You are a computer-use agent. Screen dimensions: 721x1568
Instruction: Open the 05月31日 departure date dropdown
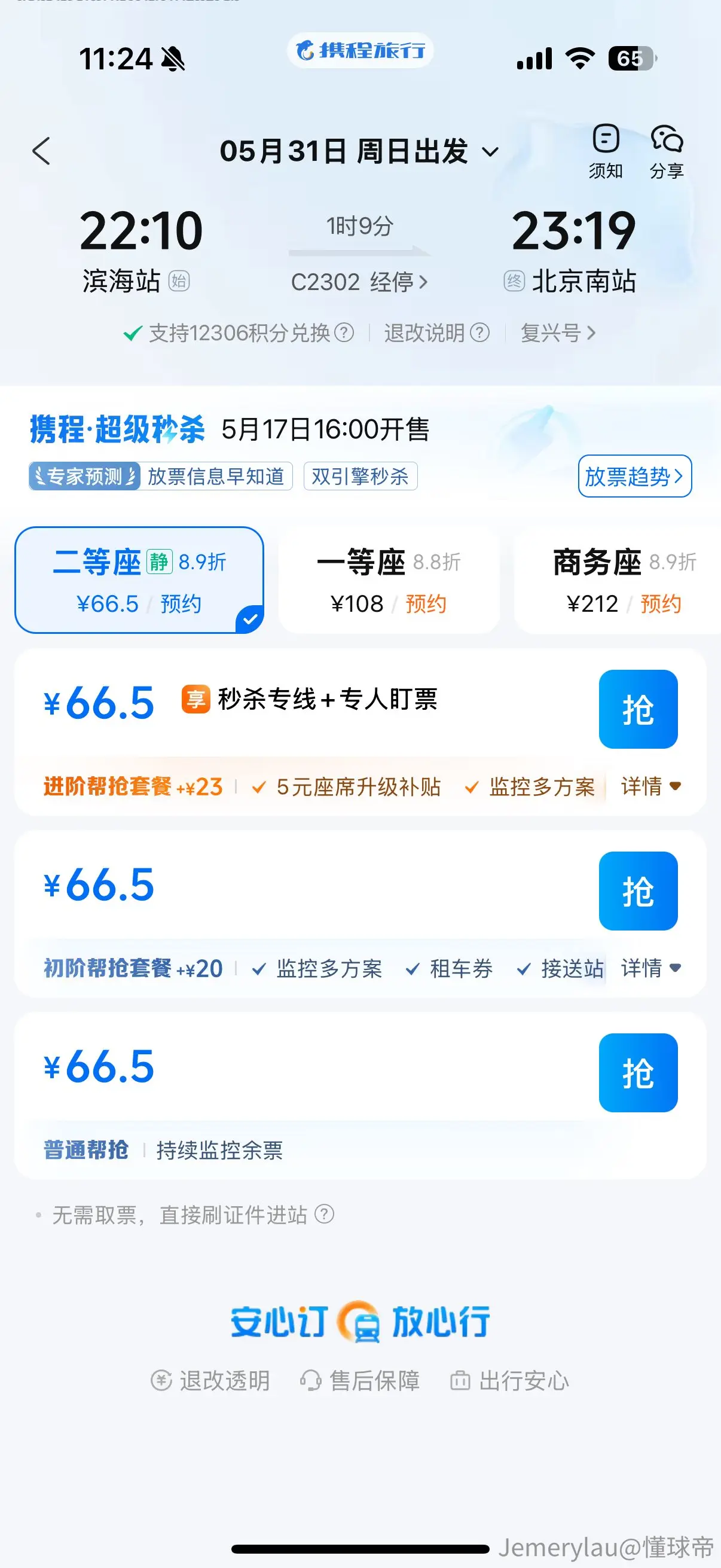359,151
